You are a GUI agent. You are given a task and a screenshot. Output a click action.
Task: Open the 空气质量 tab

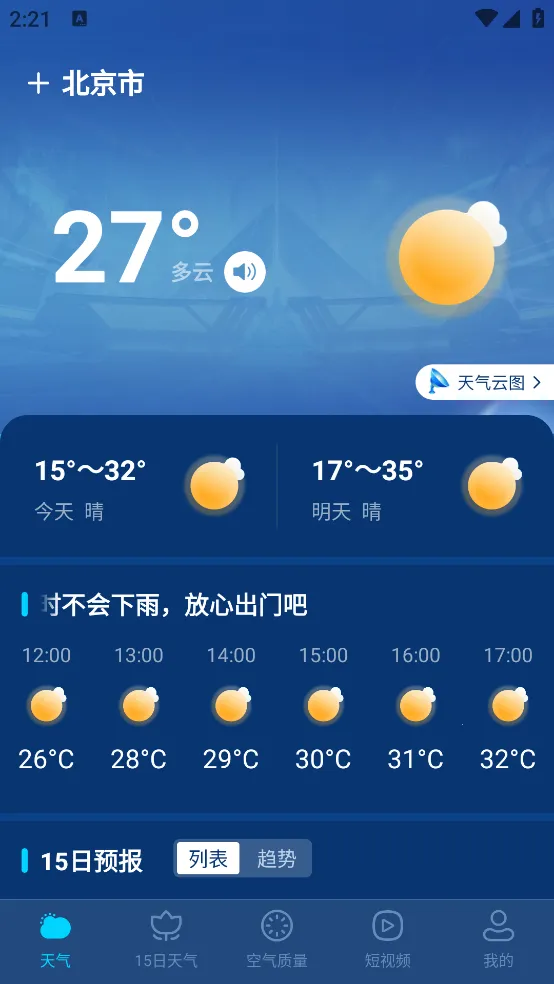[277, 940]
